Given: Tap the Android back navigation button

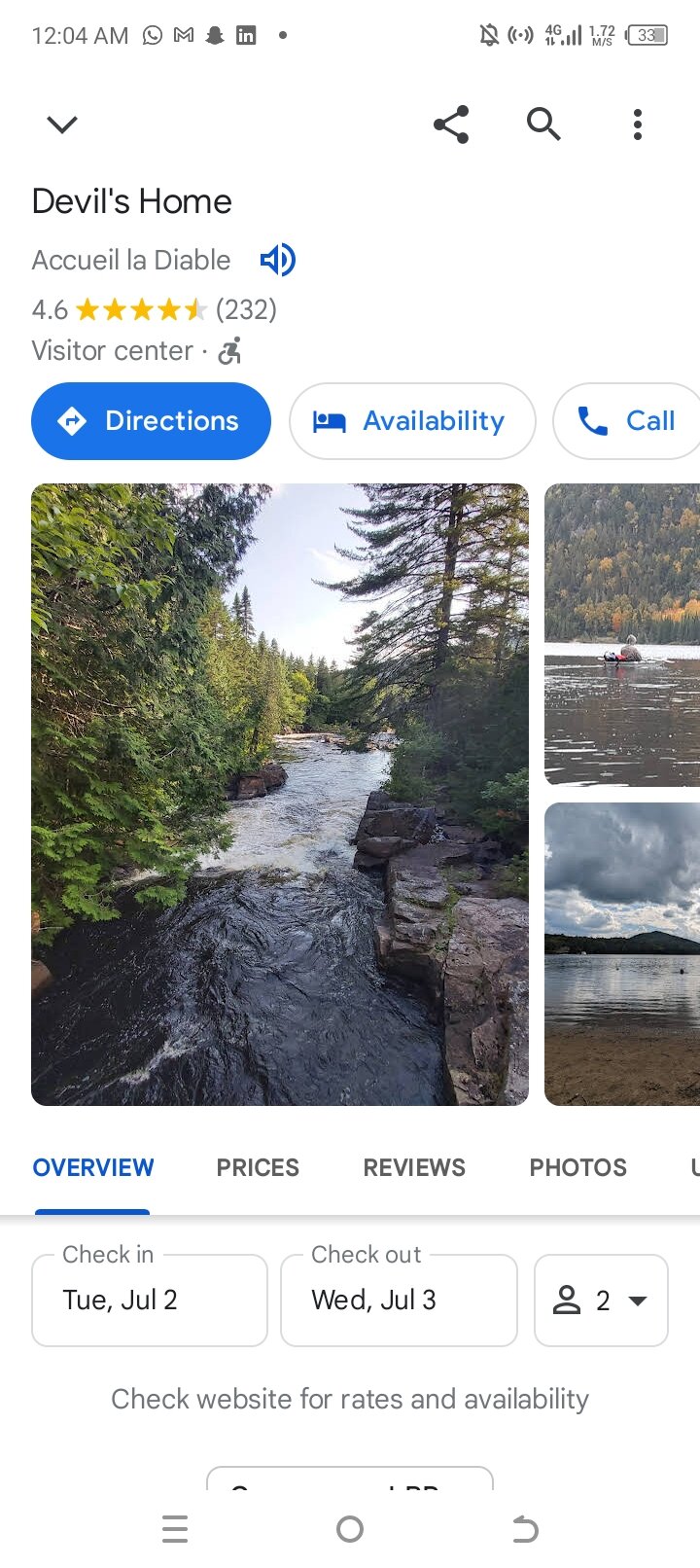Looking at the screenshot, I should click(x=525, y=1529).
